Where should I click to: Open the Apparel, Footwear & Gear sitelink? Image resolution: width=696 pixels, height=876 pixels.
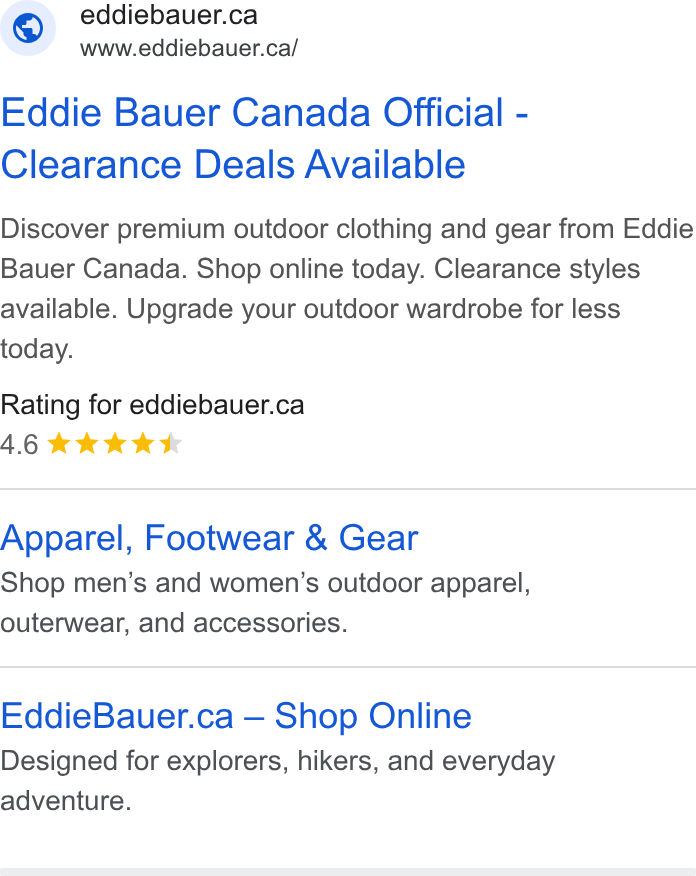[x=209, y=538]
